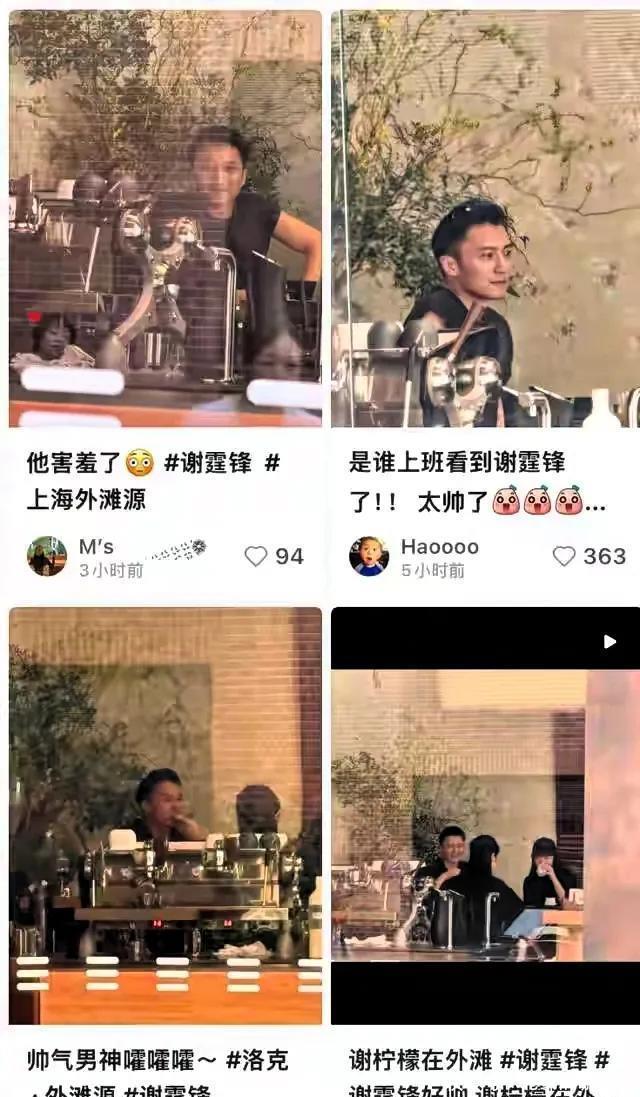Visit Haoooo's profile from the avatar
The image size is (640, 1097).
[369, 556]
